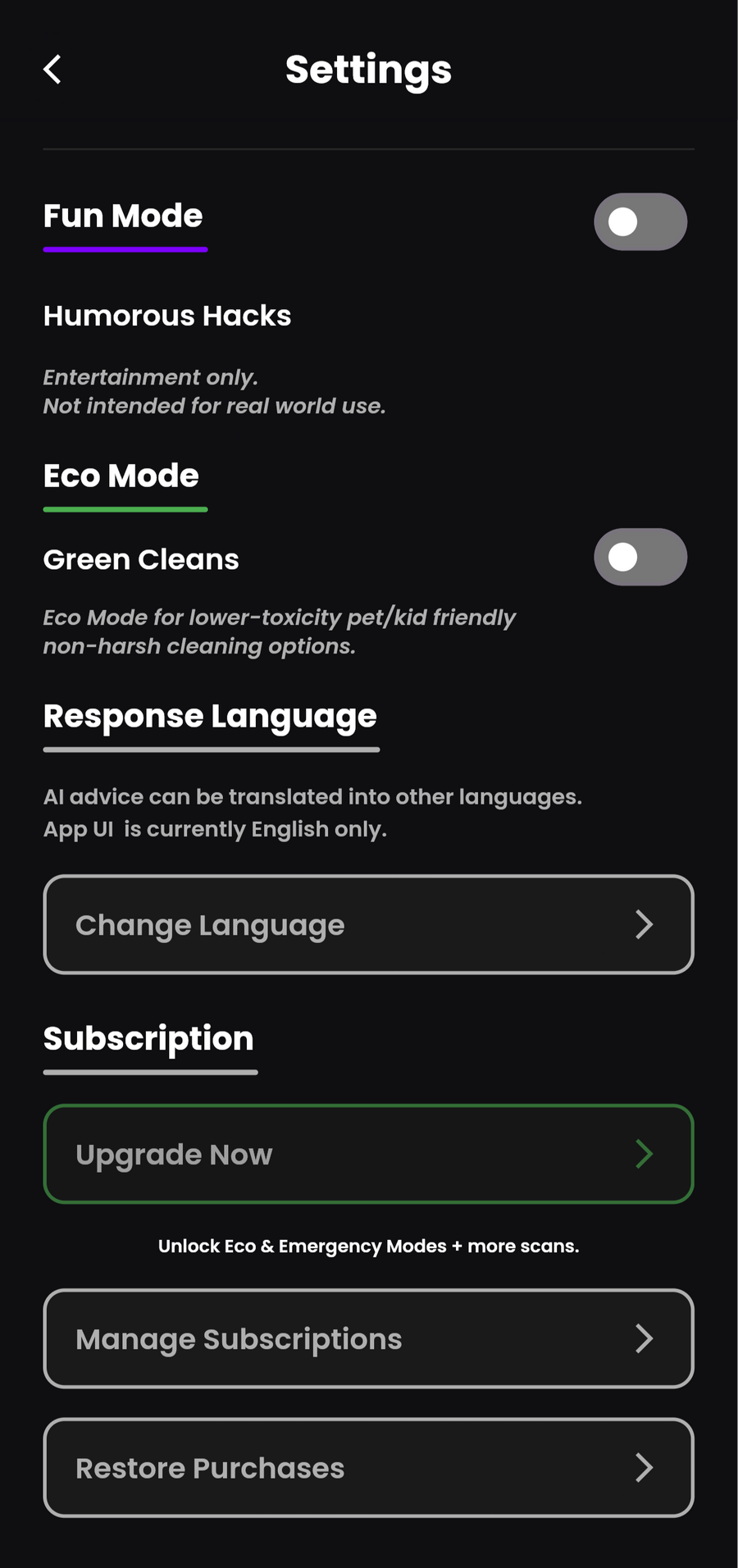Enable the Fun Mode switch
Image resolution: width=738 pixels, height=1568 pixels.
[x=640, y=221]
